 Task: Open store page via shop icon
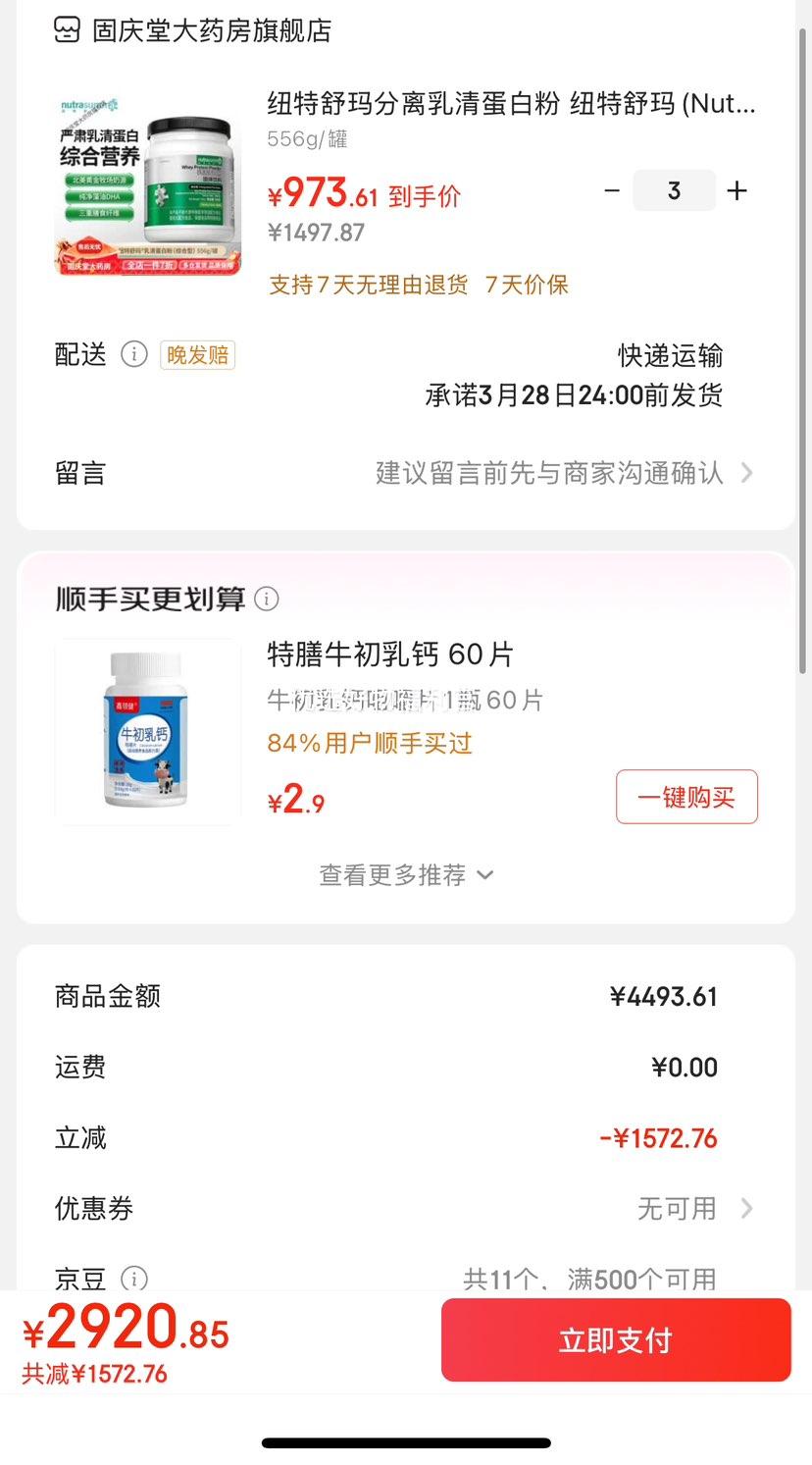coord(66,30)
